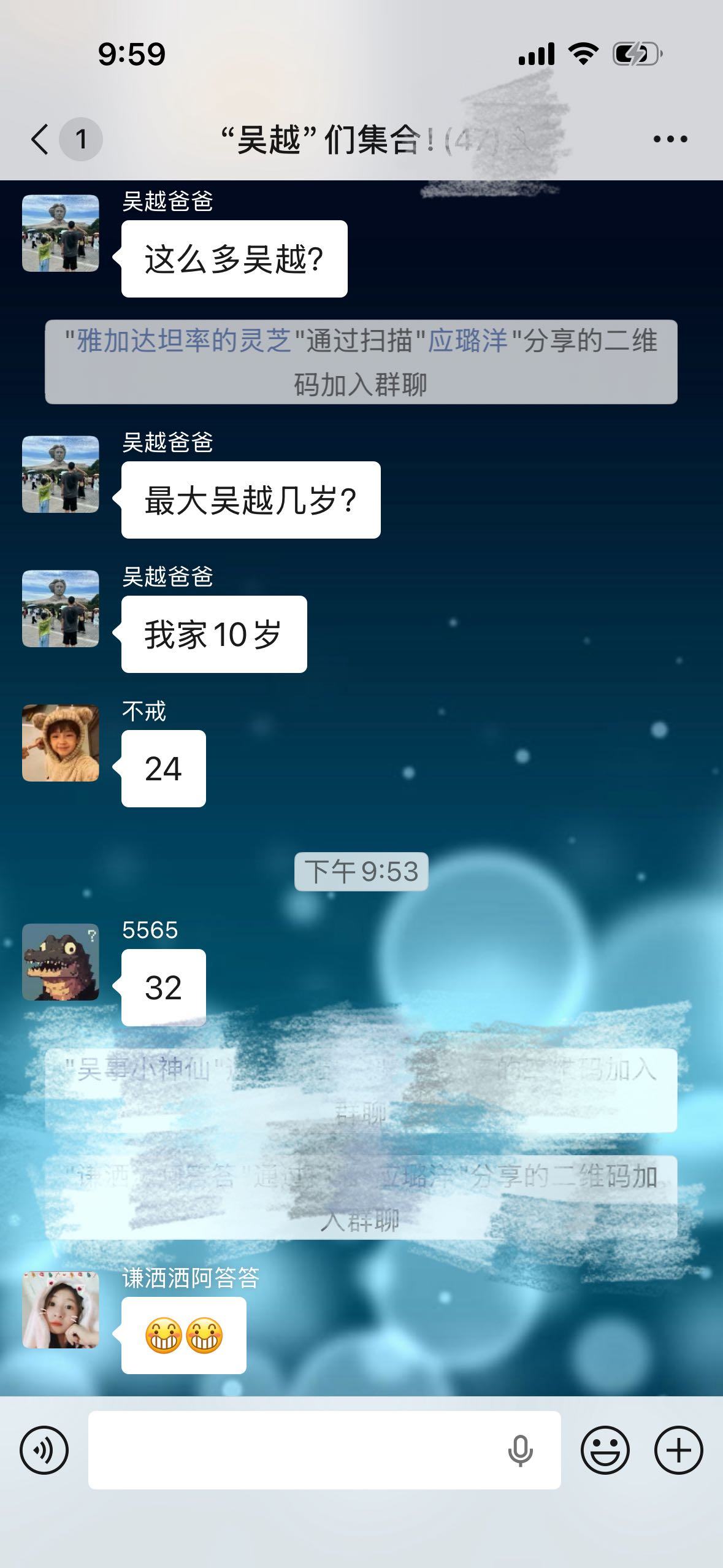Open 谦洒洒阿答答's avatar
This screenshot has height=1568, width=723.
pos(61,1310)
